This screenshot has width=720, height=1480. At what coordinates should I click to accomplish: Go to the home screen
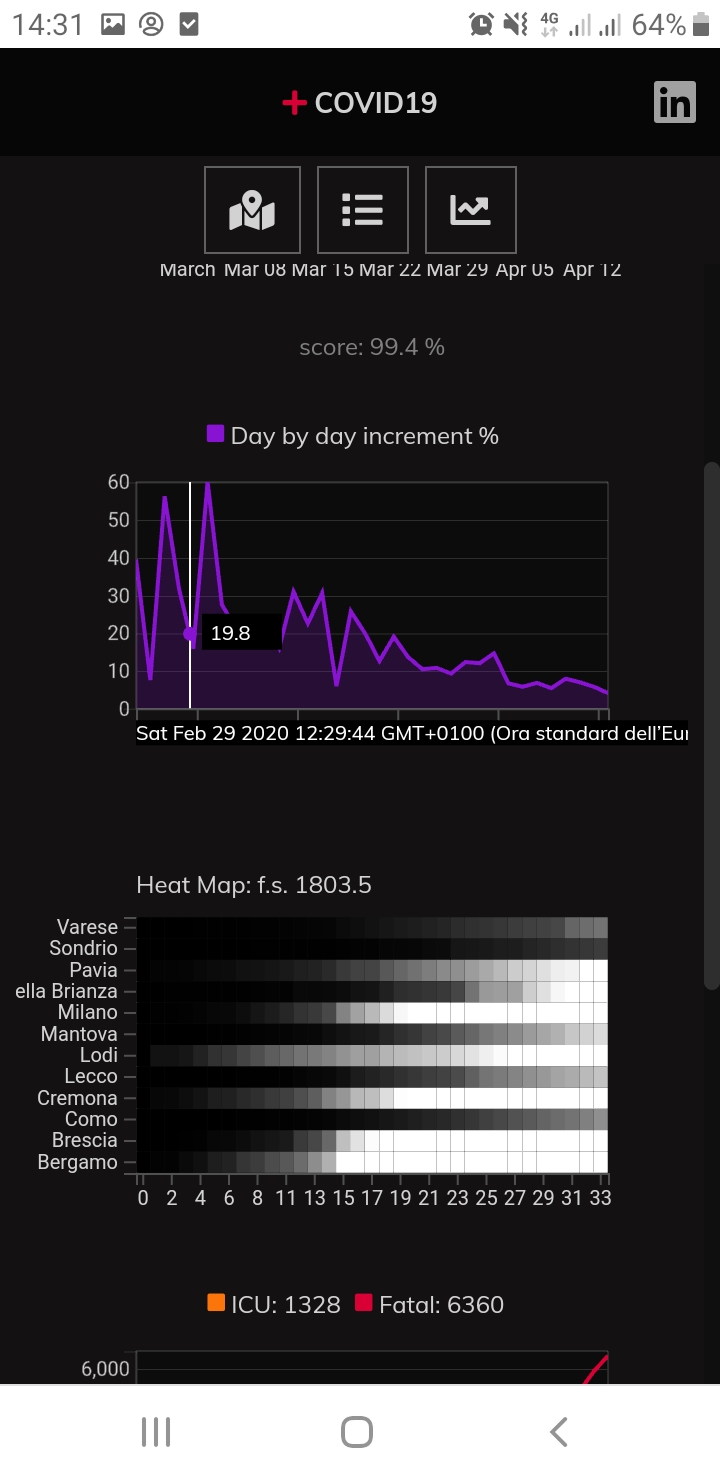click(357, 1432)
